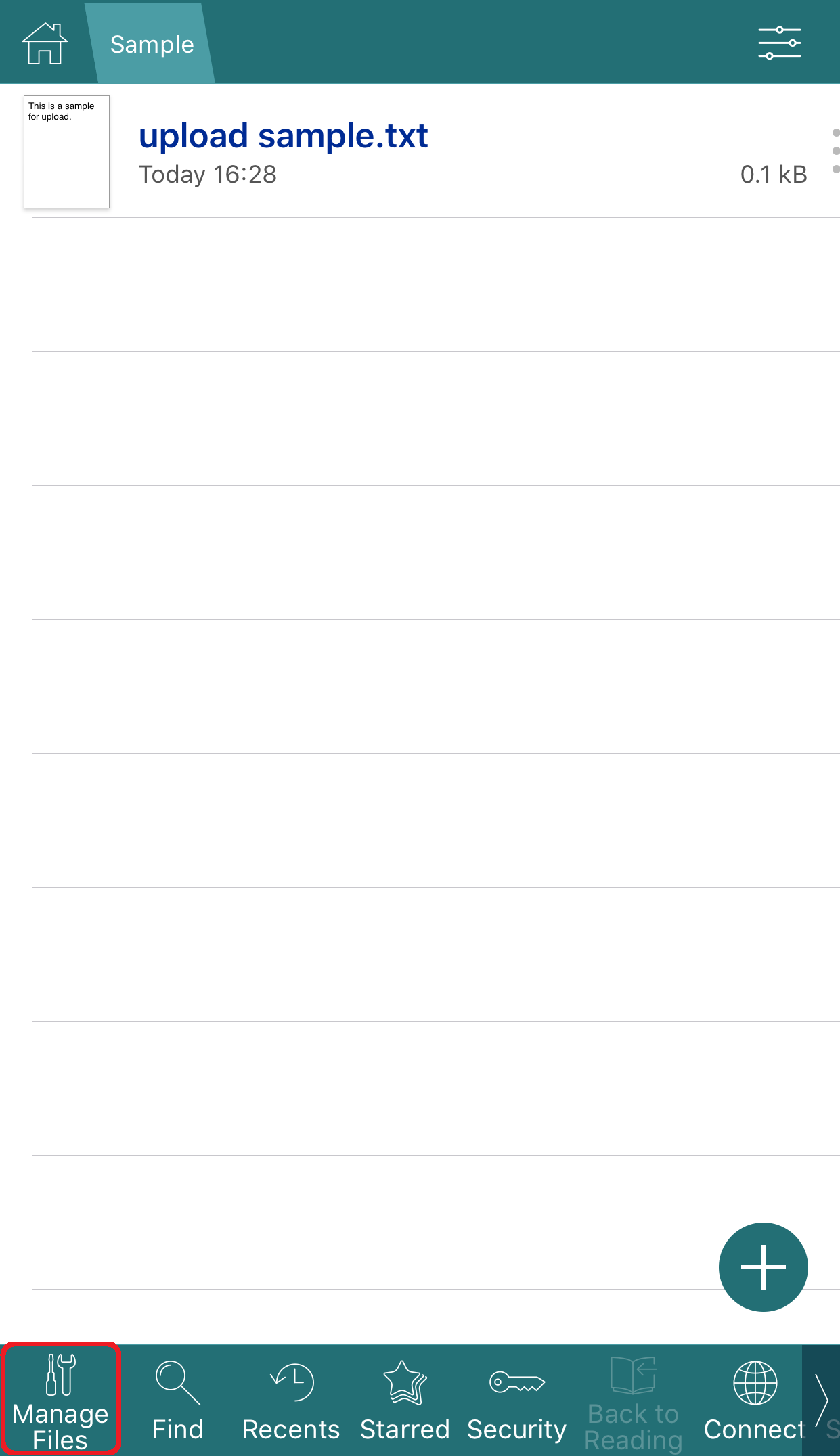Open Connect to servers
Screen dimensions: 840x1456
pos(754,1399)
